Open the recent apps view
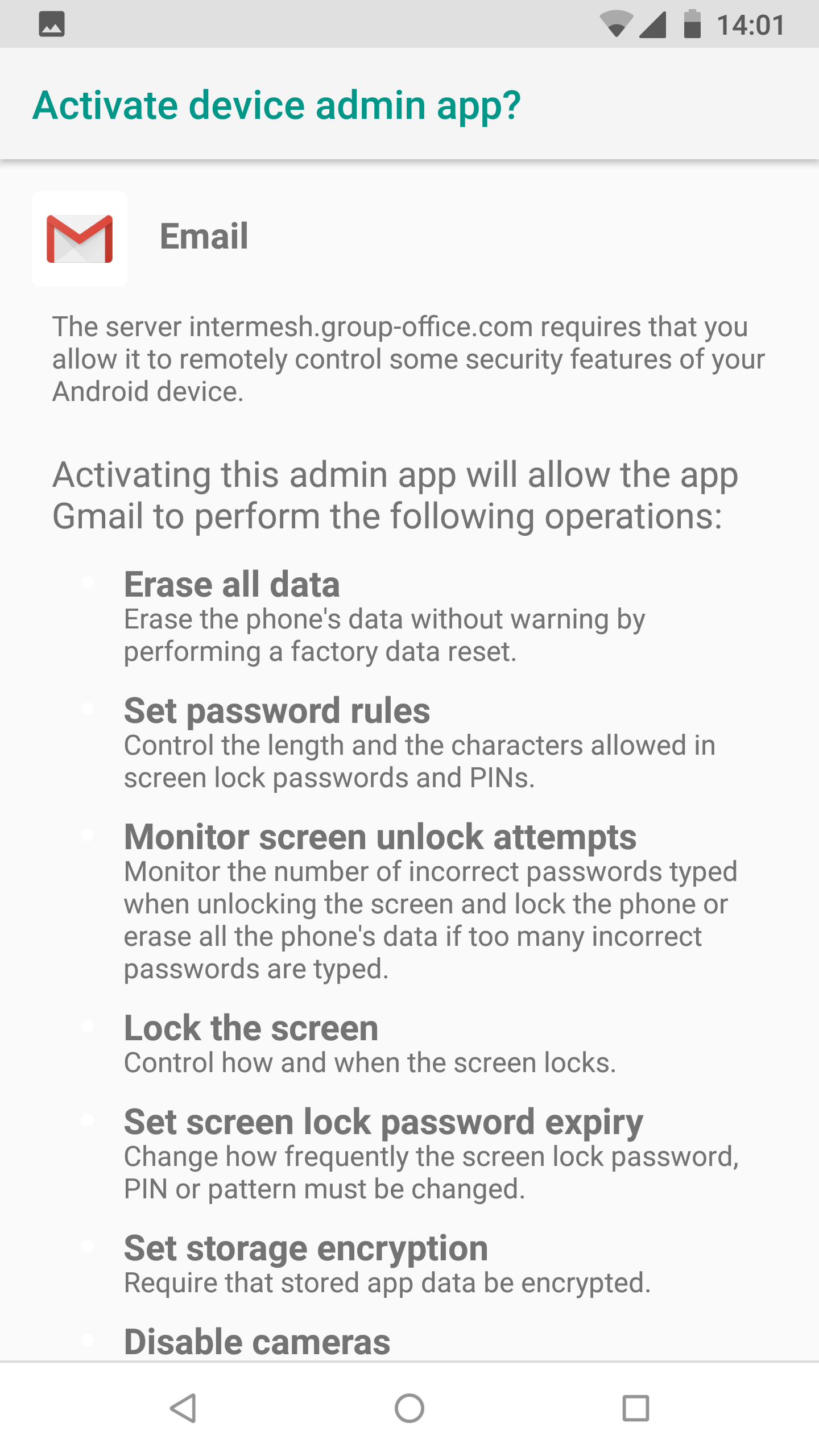Screen dimensions: 819x1456 pos(635,1408)
